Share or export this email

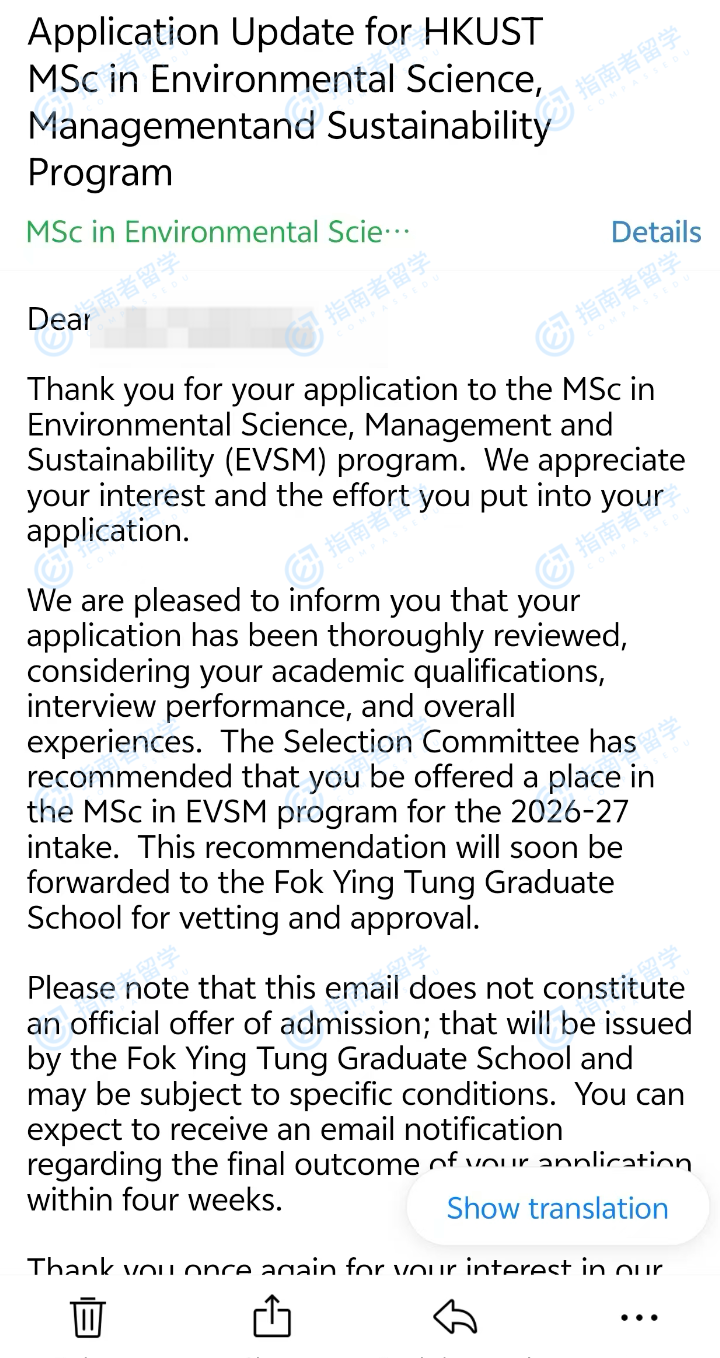click(271, 1318)
